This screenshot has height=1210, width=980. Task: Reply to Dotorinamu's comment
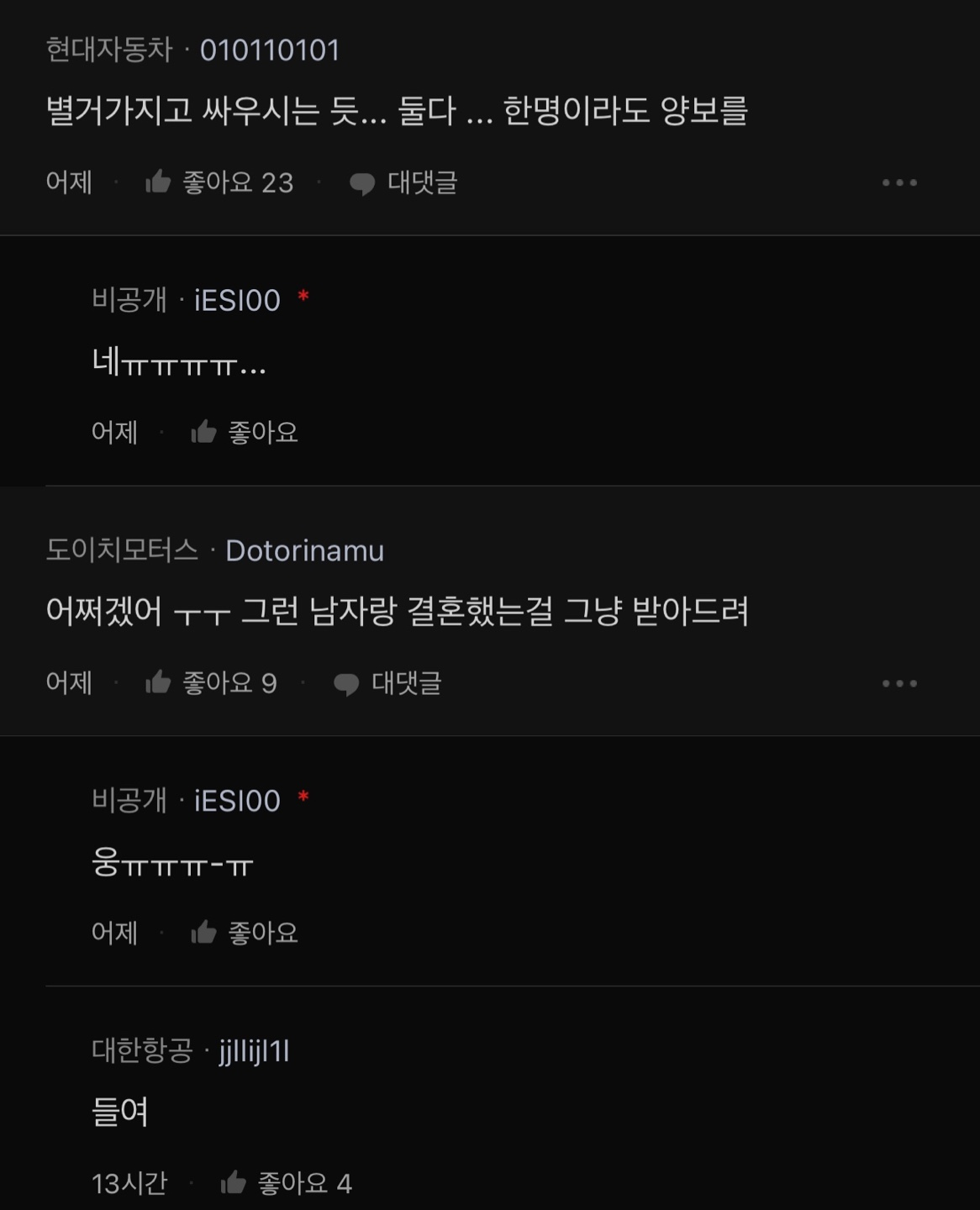coord(387,683)
